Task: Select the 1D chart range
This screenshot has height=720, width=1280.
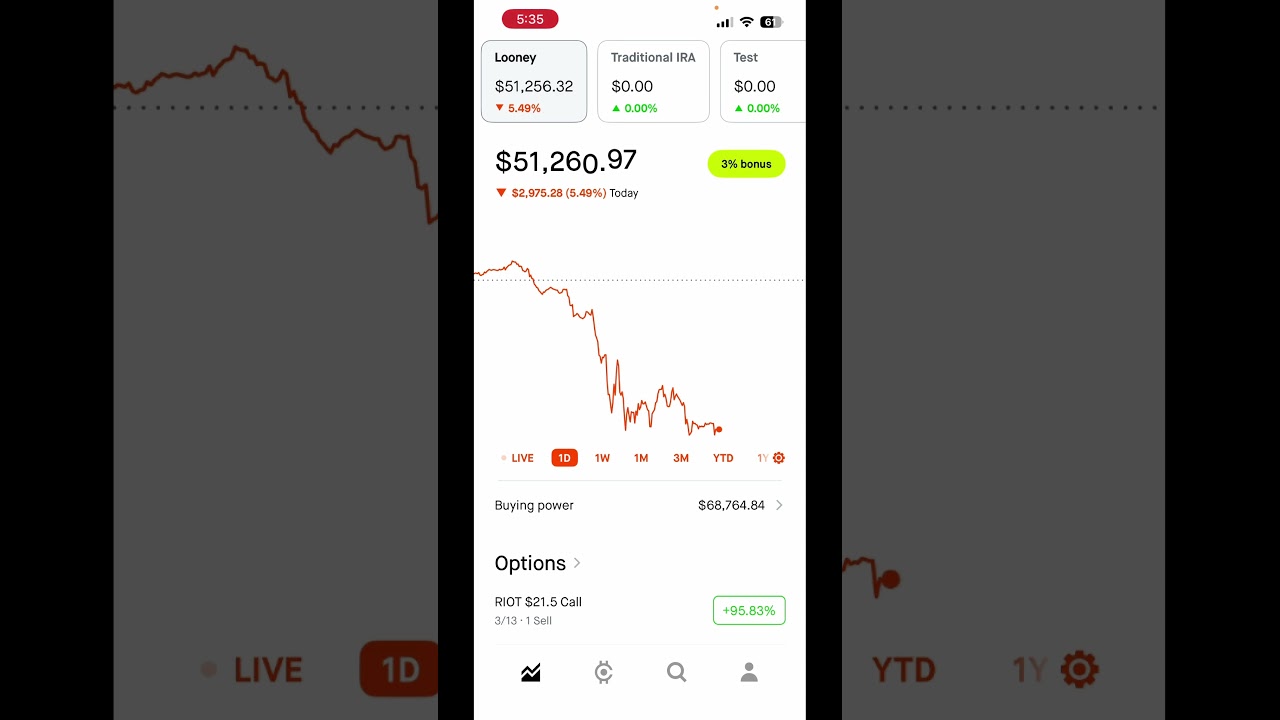Action: [564, 458]
